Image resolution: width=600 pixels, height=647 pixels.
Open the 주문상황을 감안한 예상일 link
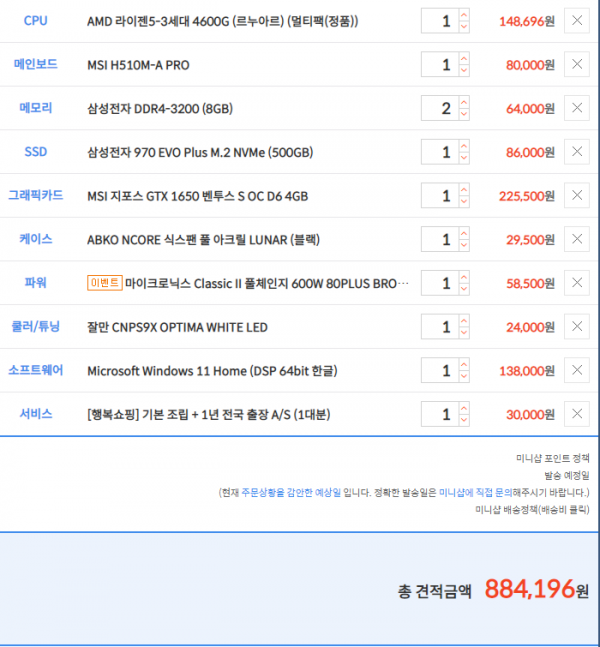click(x=291, y=493)
